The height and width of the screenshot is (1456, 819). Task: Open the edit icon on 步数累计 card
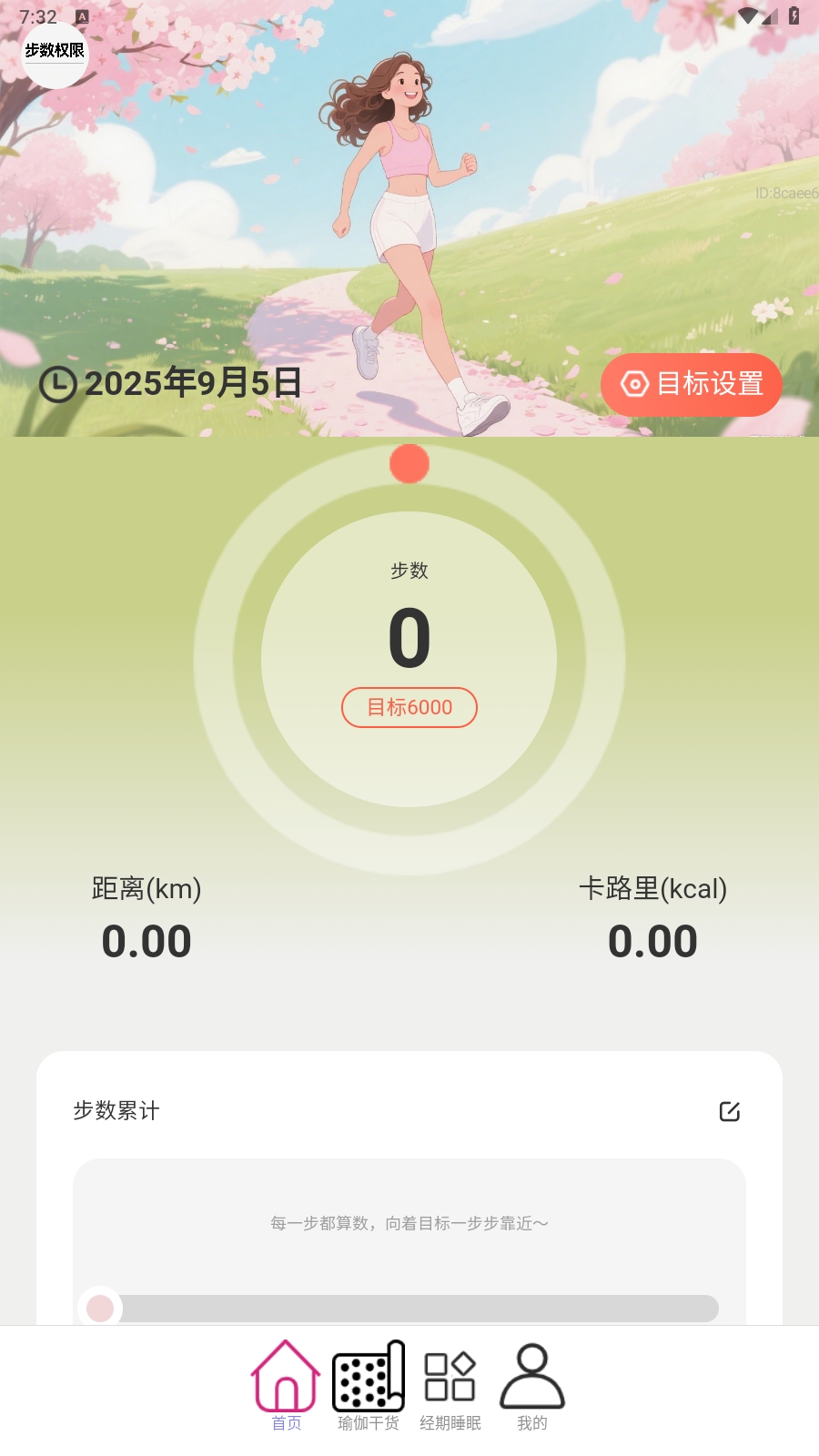point(729,1111)
